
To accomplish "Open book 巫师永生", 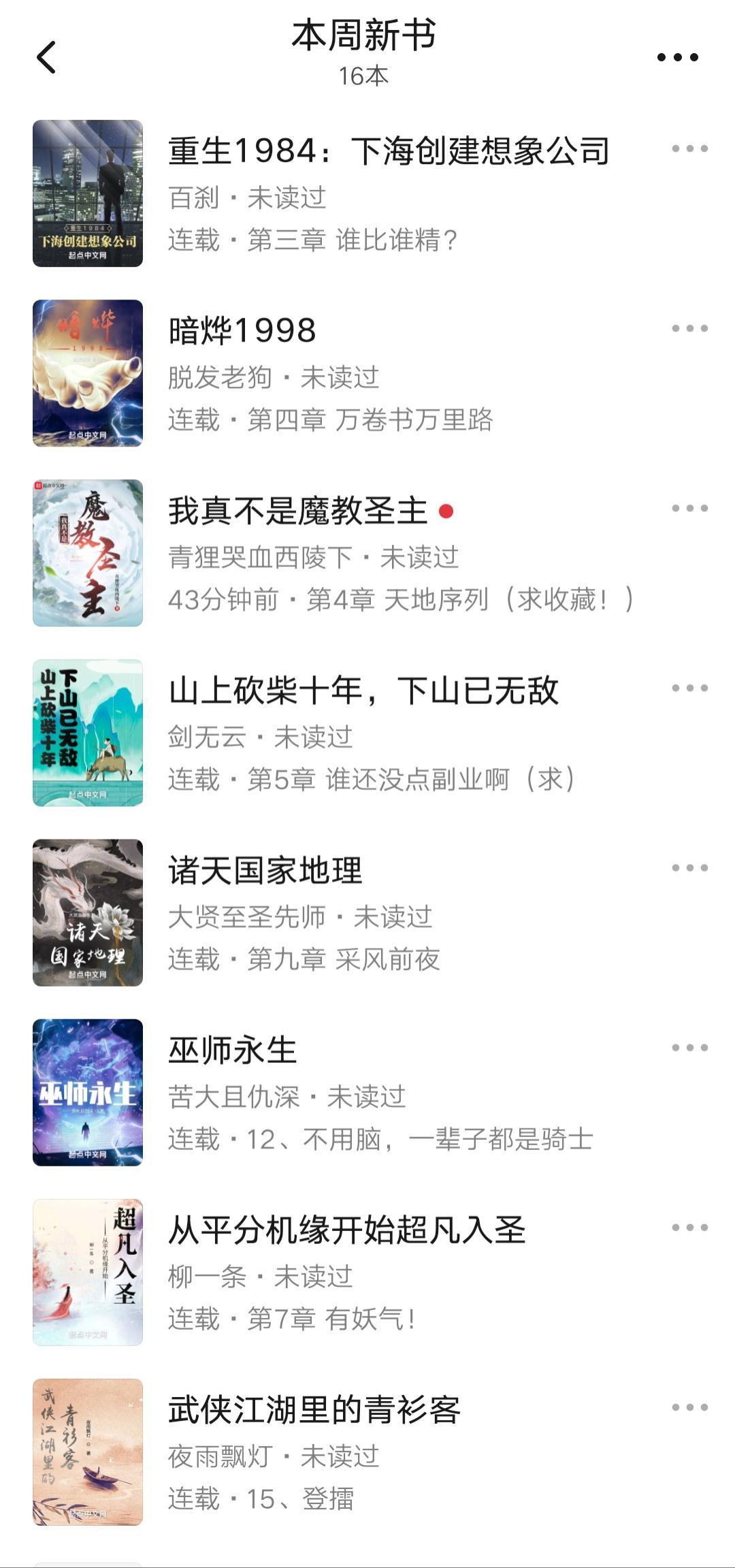I will click(x=233, y=1050).
